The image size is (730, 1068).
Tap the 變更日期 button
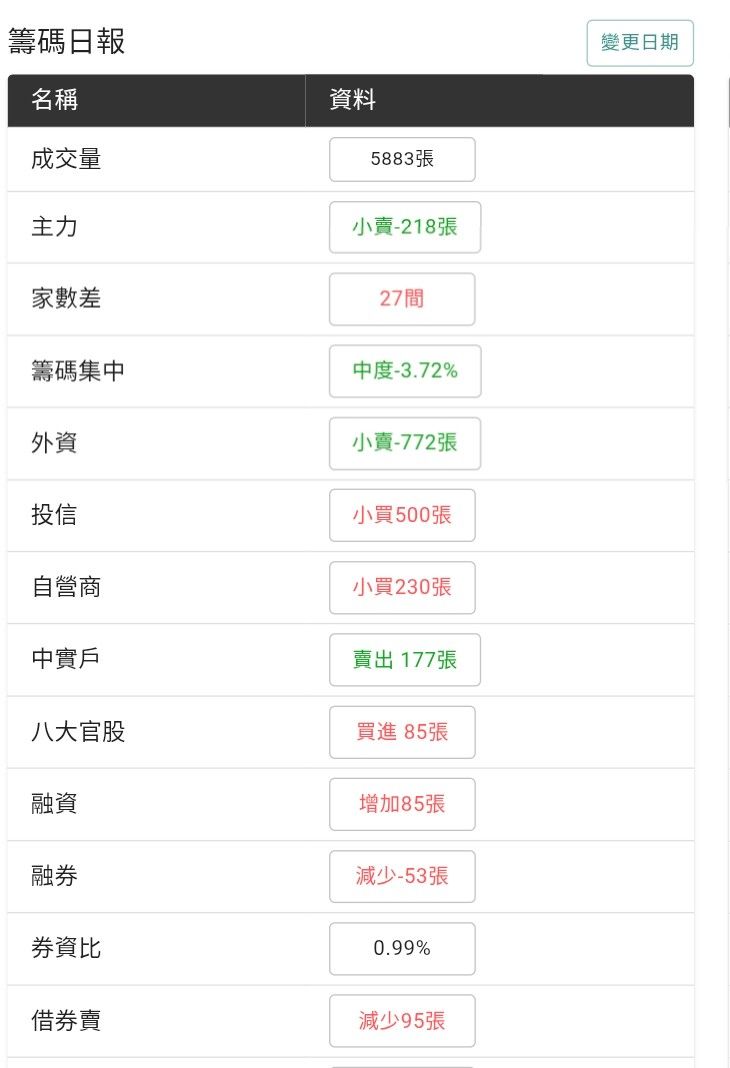(x=639, y=43)
